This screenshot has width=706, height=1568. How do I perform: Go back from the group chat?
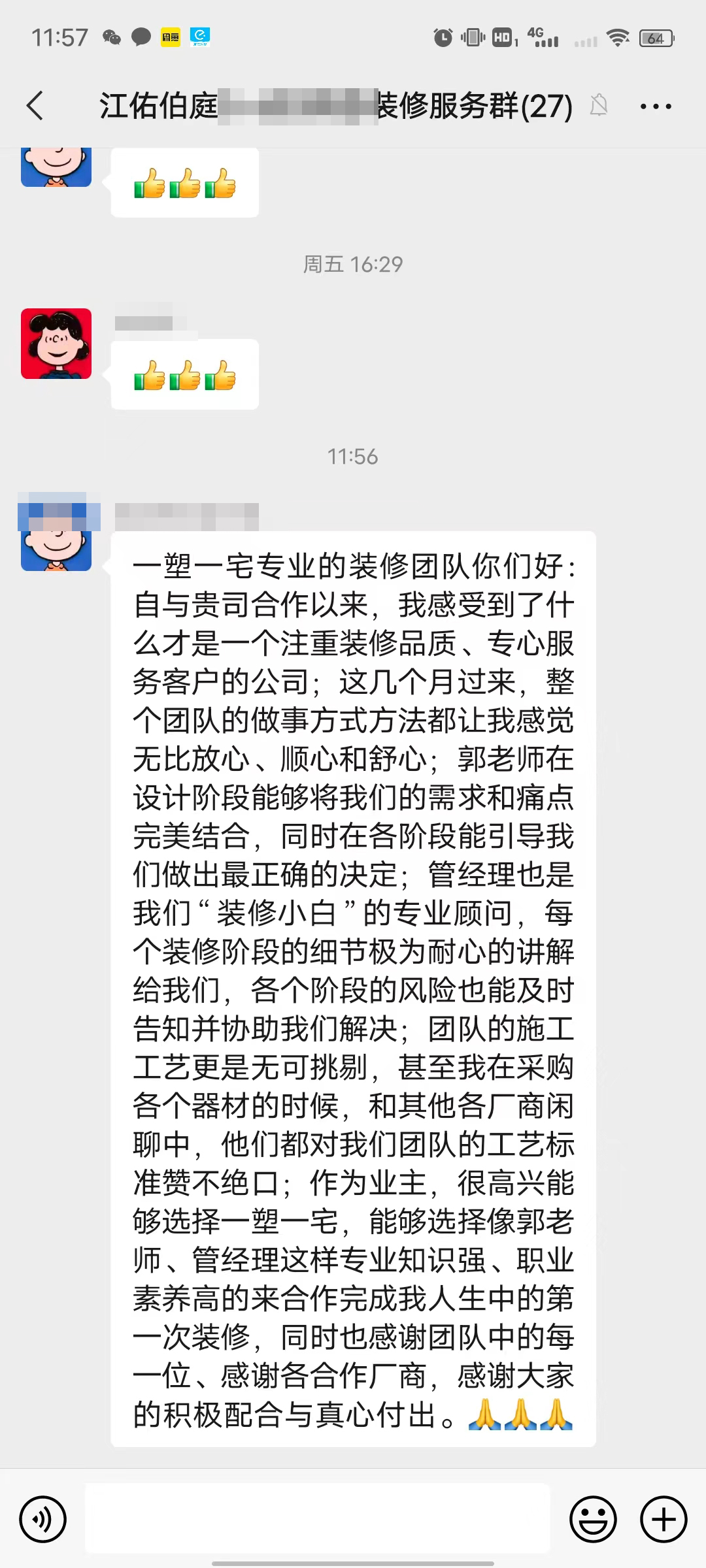[35, 105]
